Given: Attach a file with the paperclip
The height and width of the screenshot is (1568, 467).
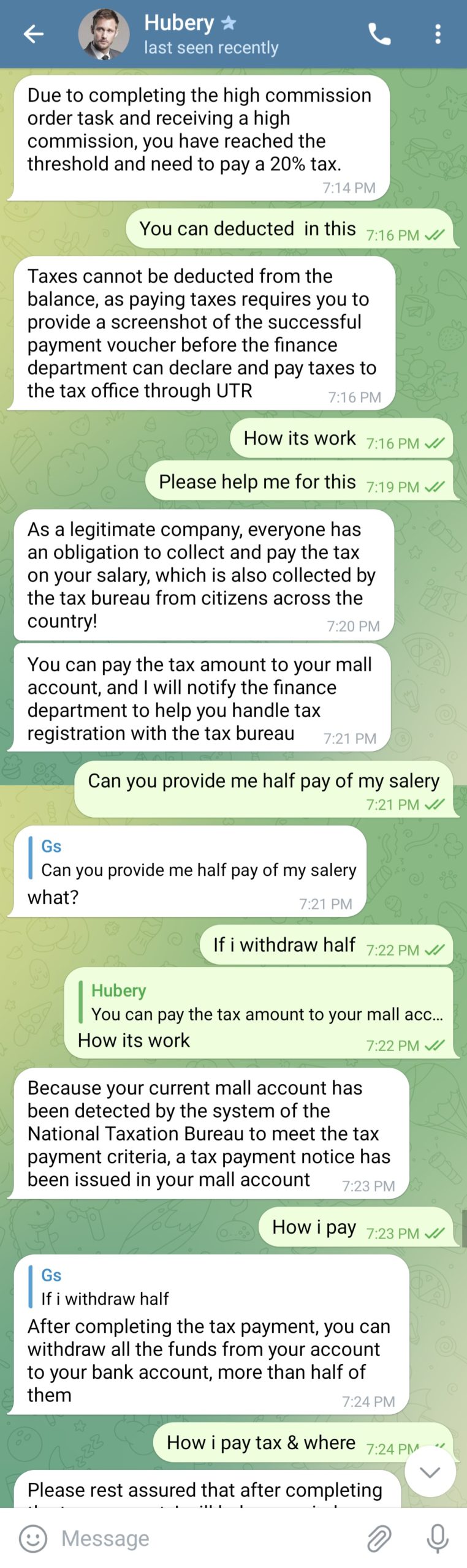Looking at the screenshot, I should coord(379,1538).
